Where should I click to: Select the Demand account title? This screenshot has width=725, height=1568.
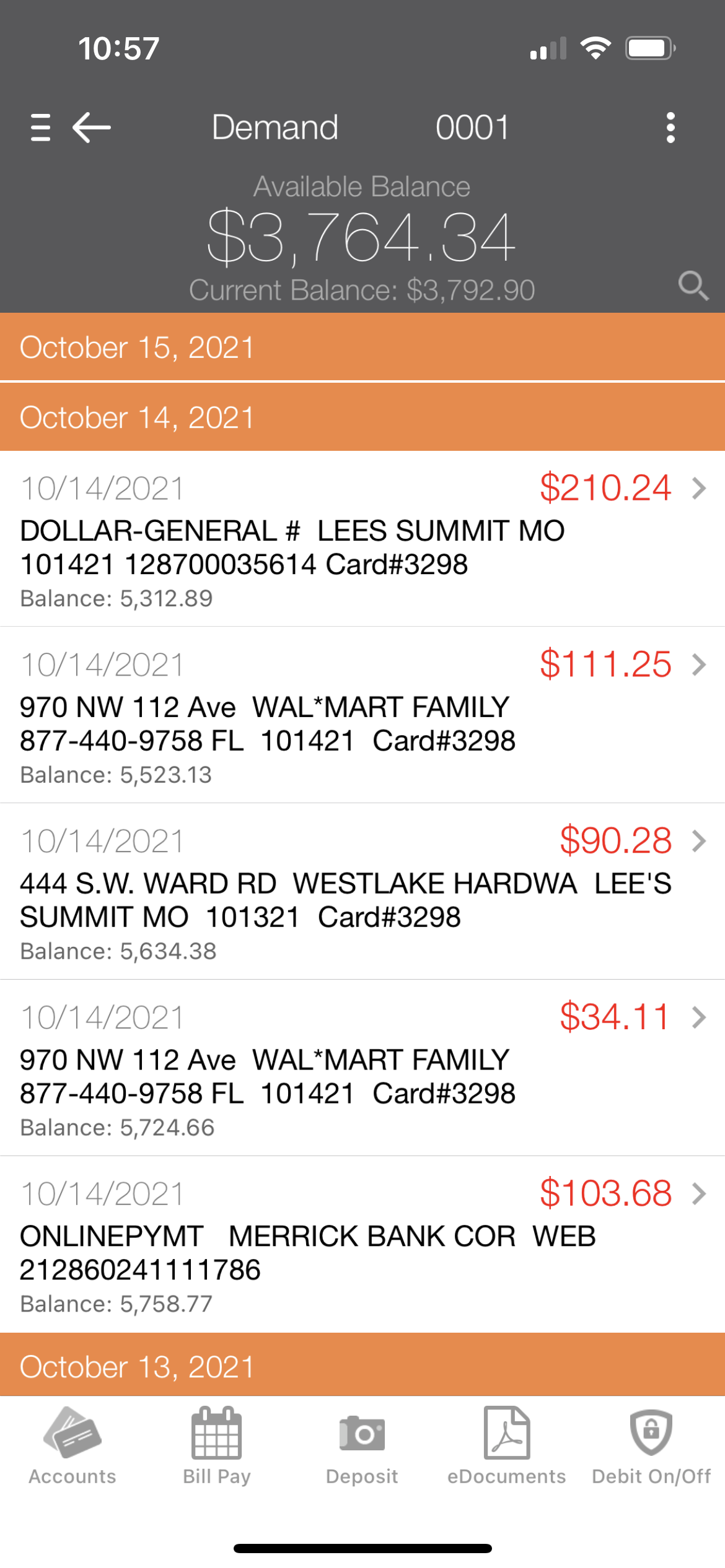[275, 127]
